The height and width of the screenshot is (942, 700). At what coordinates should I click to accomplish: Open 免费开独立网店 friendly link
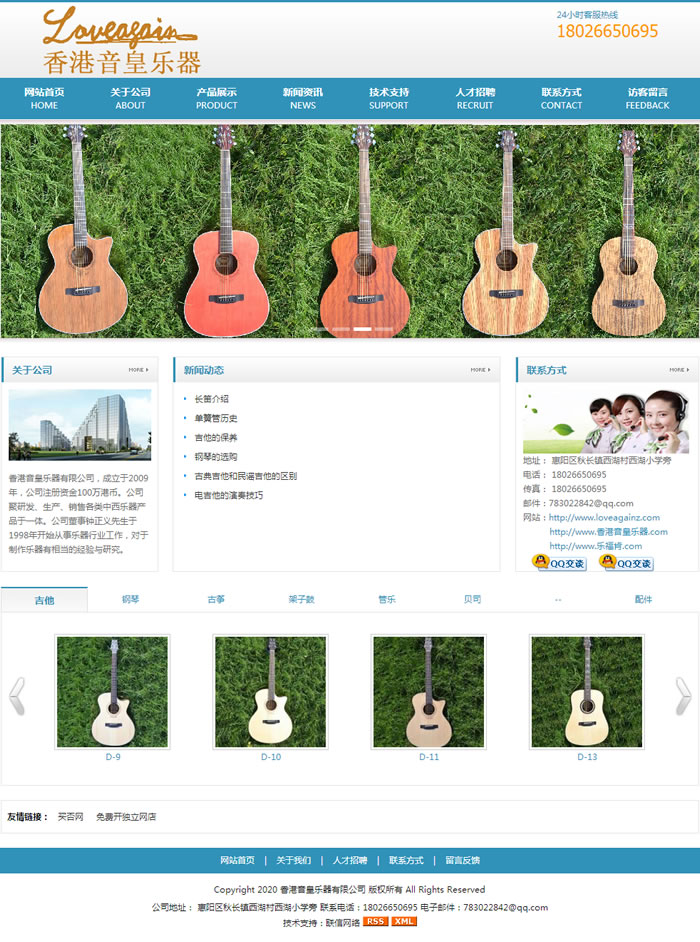[126, 817]
